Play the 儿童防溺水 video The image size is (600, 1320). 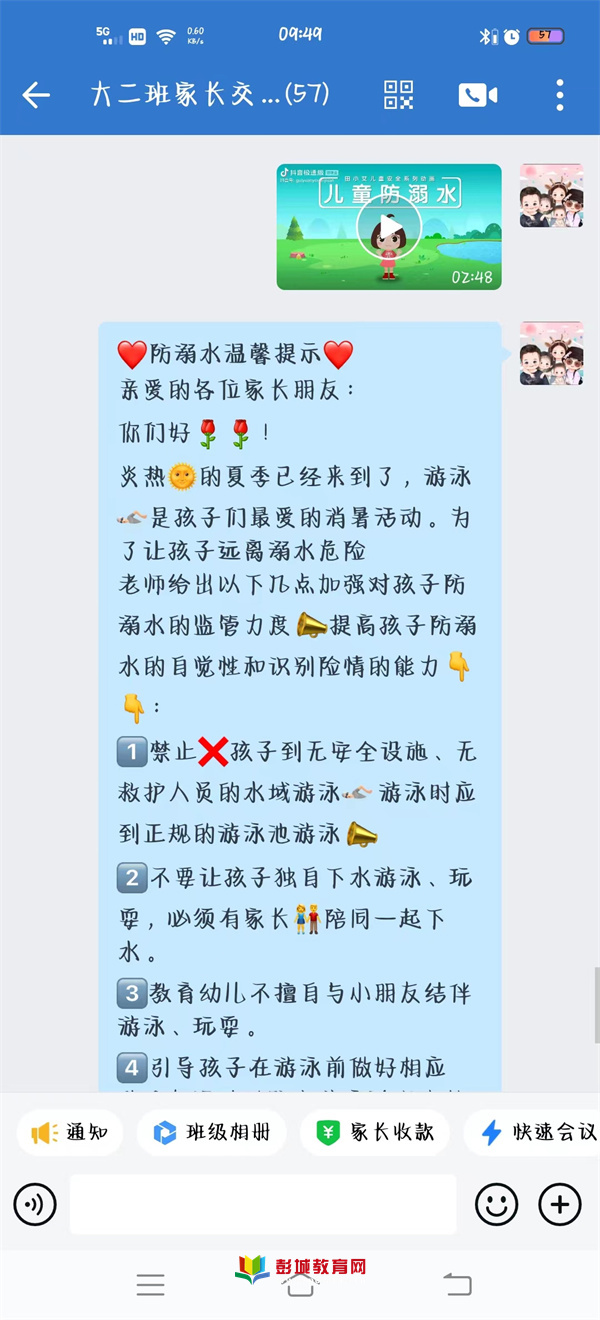click(389, 227)
